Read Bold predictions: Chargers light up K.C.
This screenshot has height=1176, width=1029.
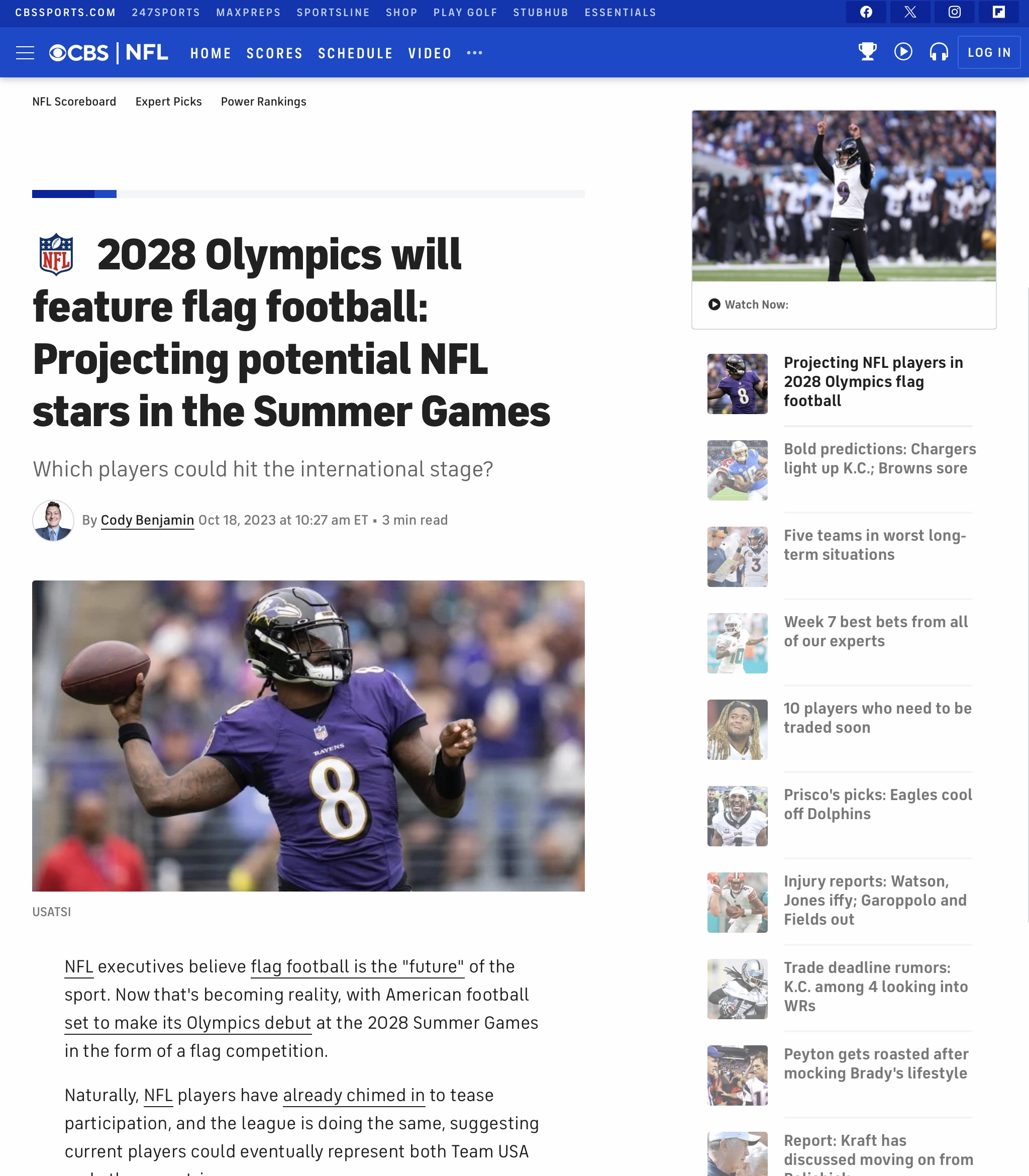click(x=879, y=458)
